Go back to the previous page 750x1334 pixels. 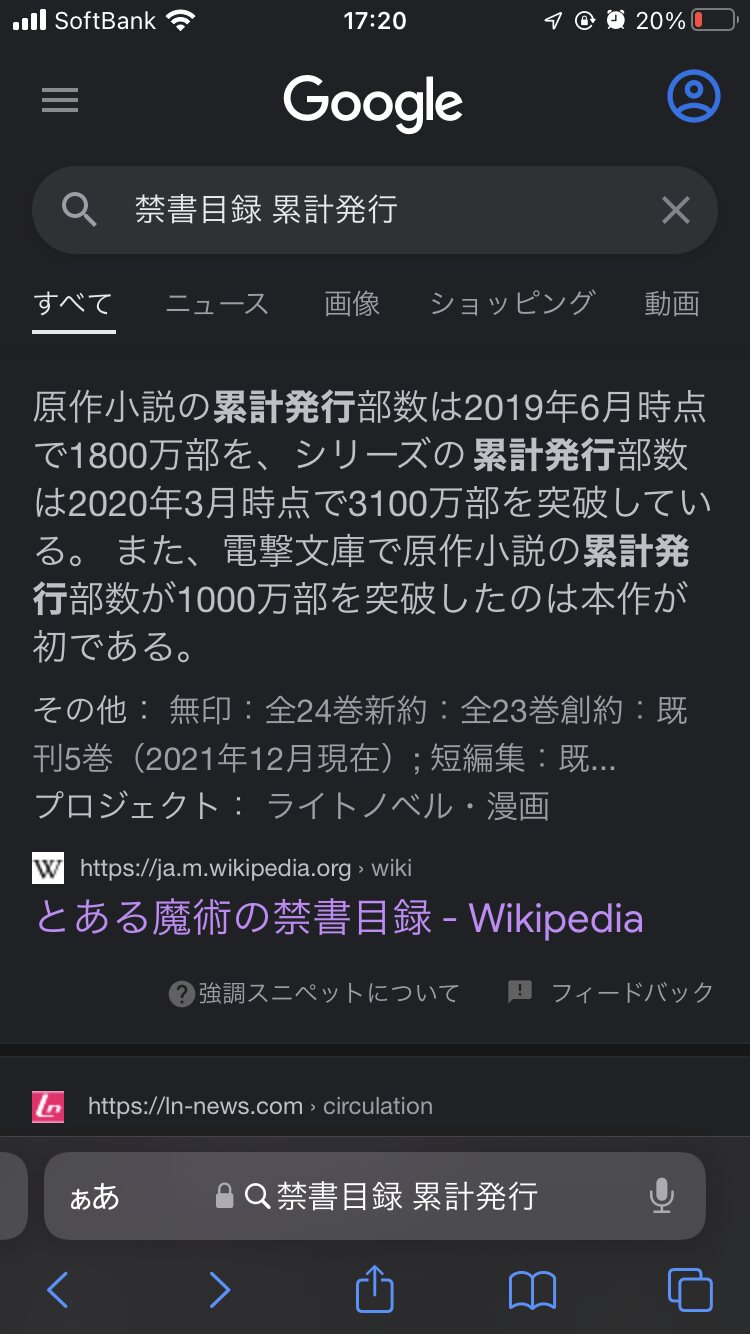tap(58, 1290)
